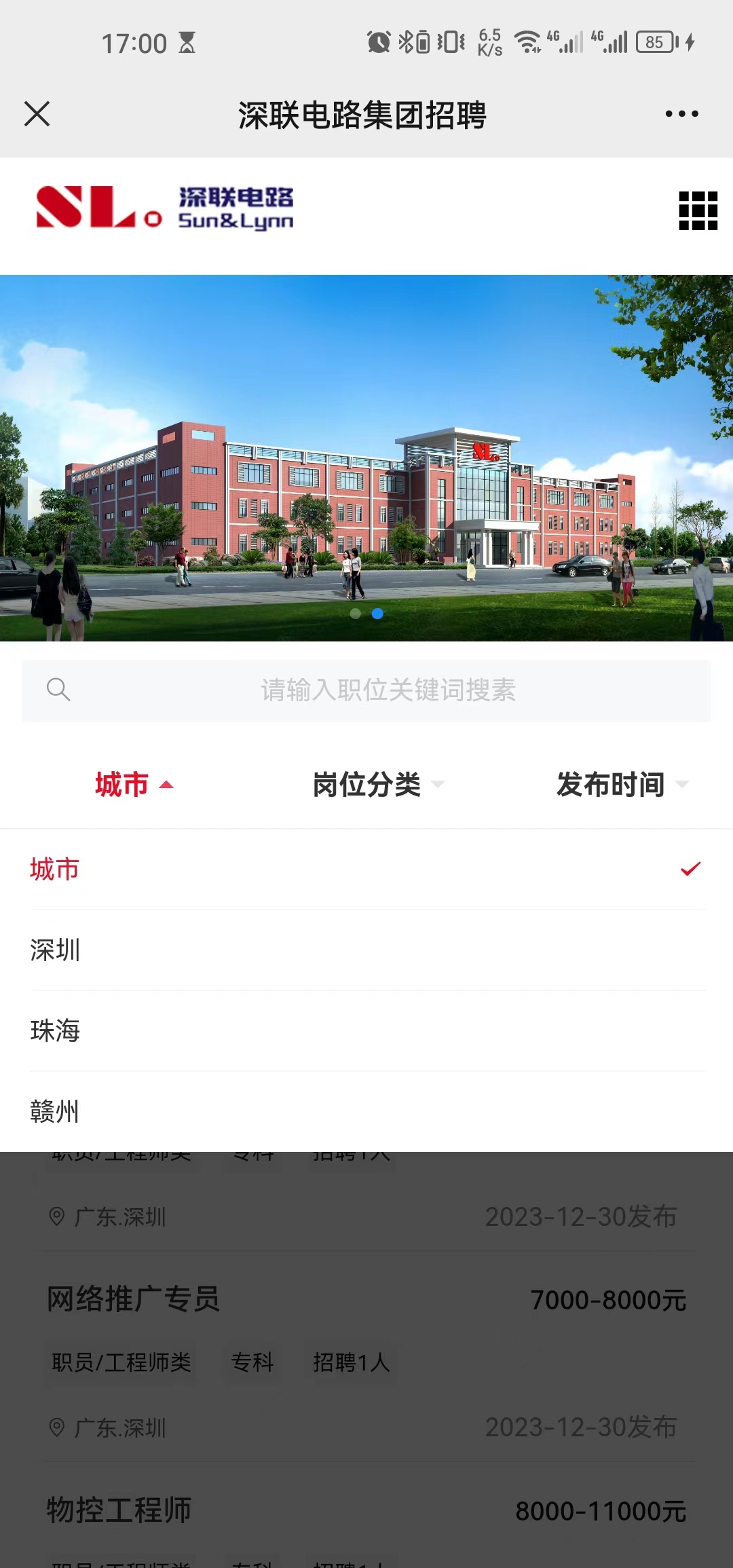Viewport: 733px width, 1568px height.
Task: Open the campus banner image
Action: click(366, 458)
